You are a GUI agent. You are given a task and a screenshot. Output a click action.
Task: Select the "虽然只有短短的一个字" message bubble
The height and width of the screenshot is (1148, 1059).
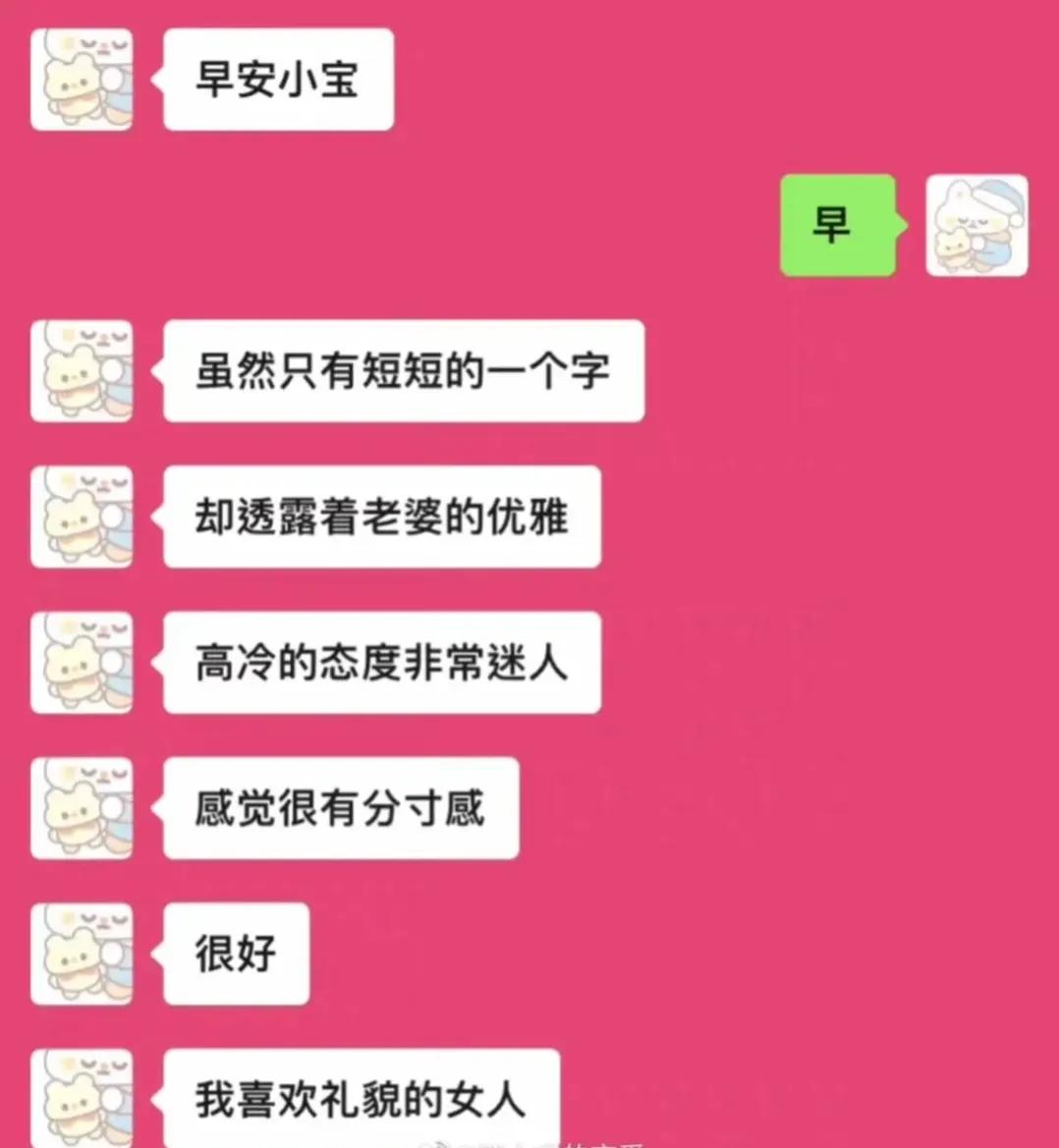pos(403,371)
